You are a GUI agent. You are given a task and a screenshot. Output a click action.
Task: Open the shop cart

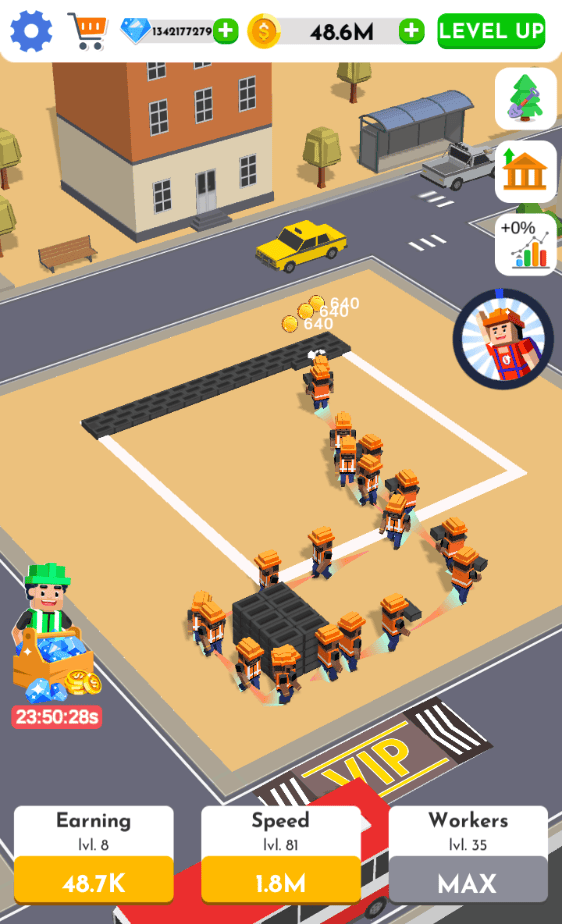point(88,31)
